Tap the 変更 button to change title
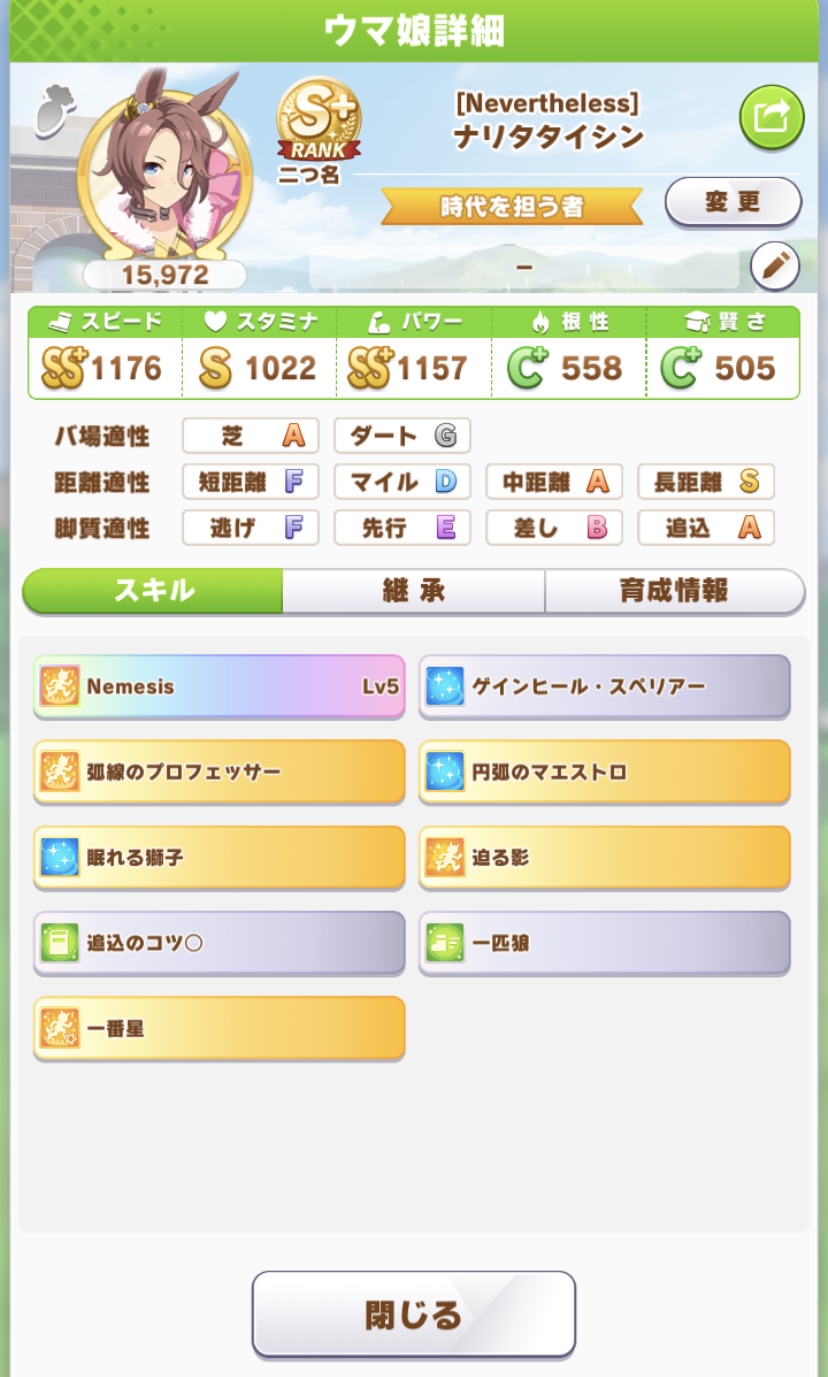The height and width of the screenshot is (1377, 828). tap(733, 202)
